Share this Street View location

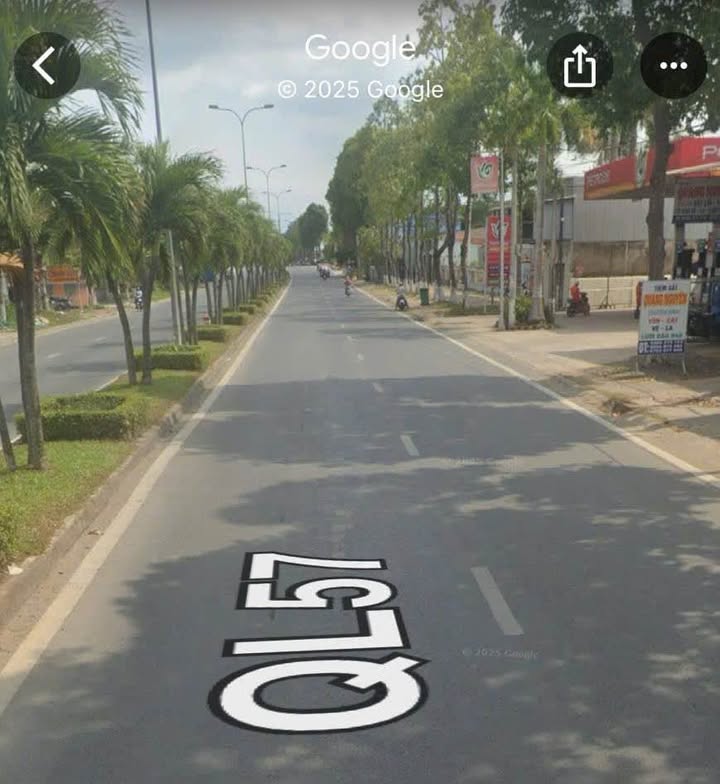click(x=579, y=66)
